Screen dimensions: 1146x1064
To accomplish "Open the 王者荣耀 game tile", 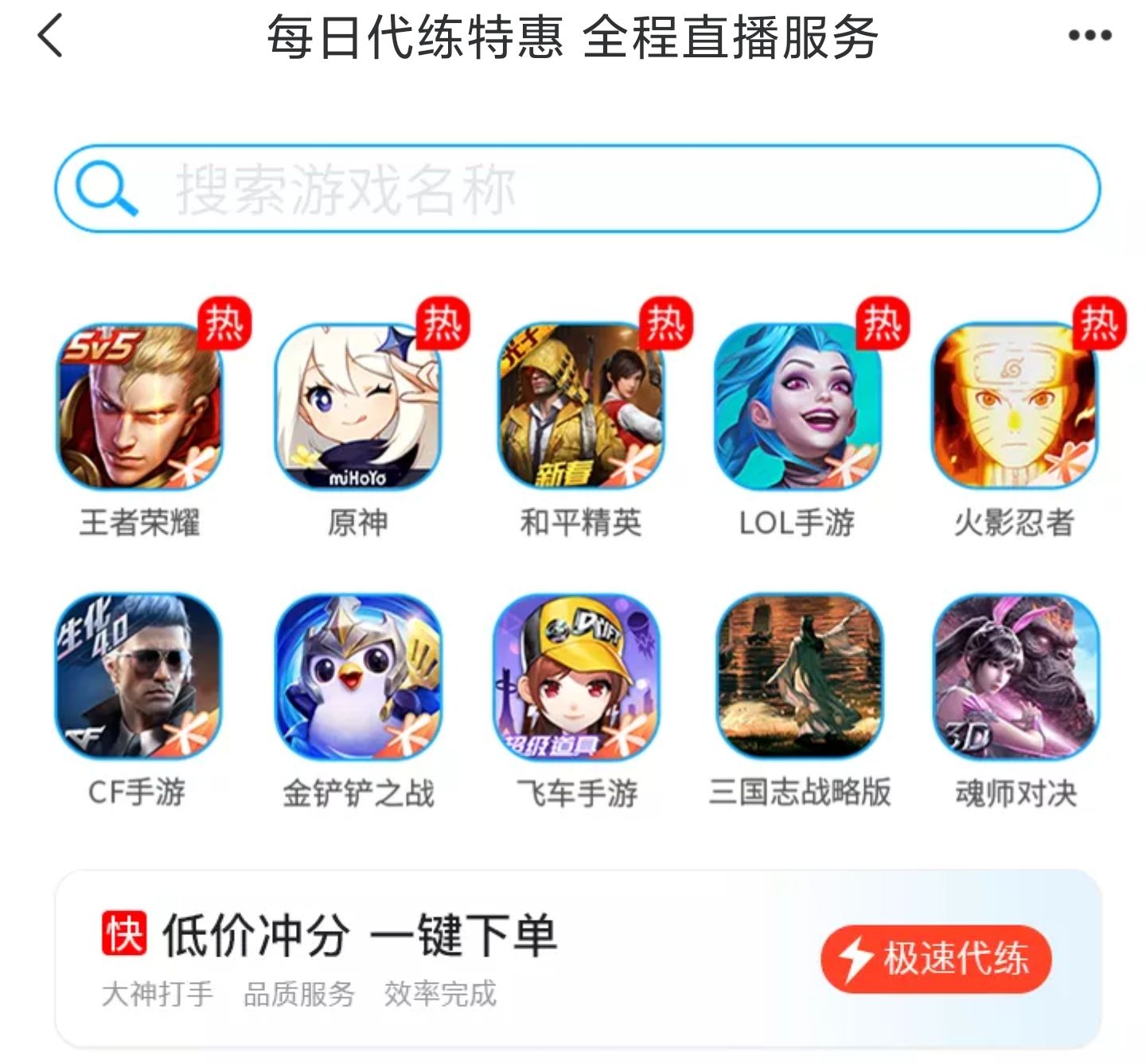I will pyautogui.click(x=139, y=407).
